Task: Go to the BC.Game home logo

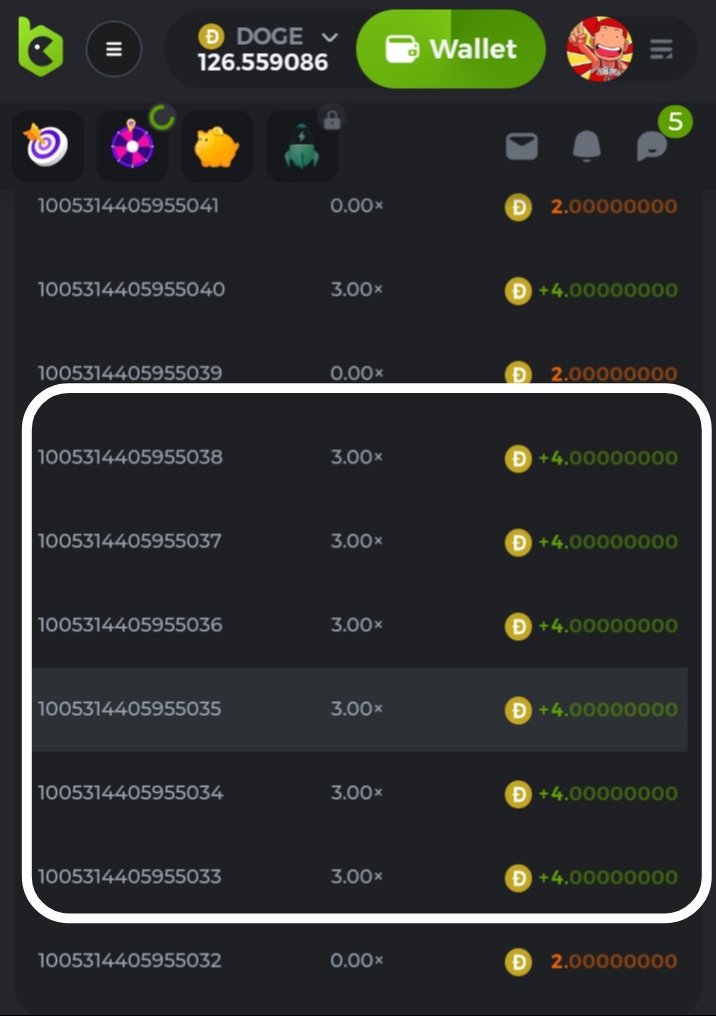Action: tap(41, 47)
